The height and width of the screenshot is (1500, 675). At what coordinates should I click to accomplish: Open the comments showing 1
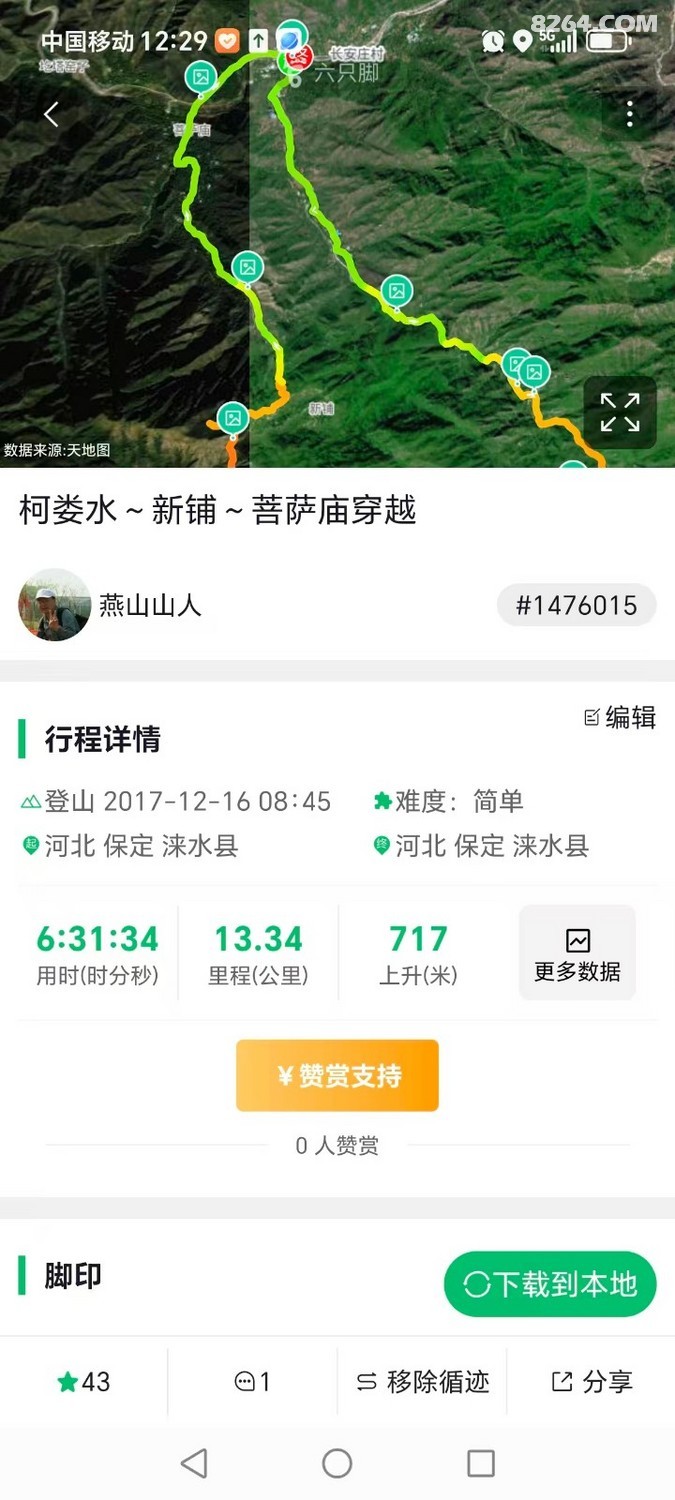tap(252, 1382)
